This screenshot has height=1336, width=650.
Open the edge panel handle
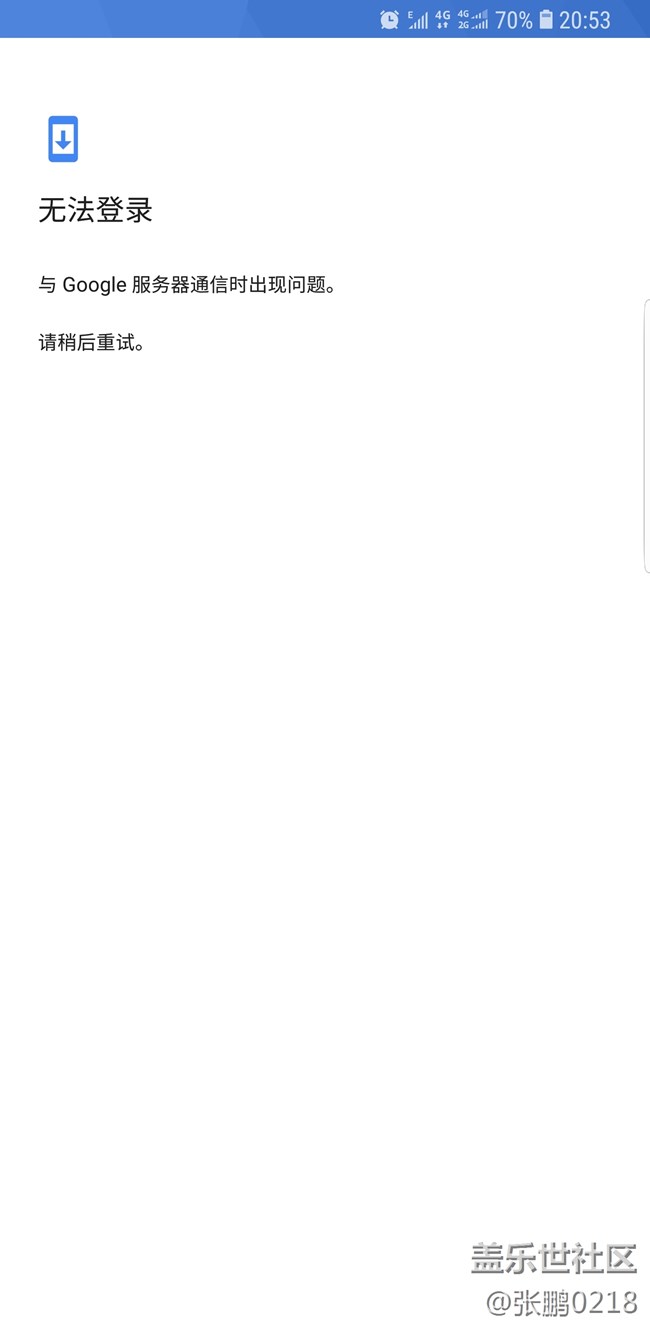646,436
